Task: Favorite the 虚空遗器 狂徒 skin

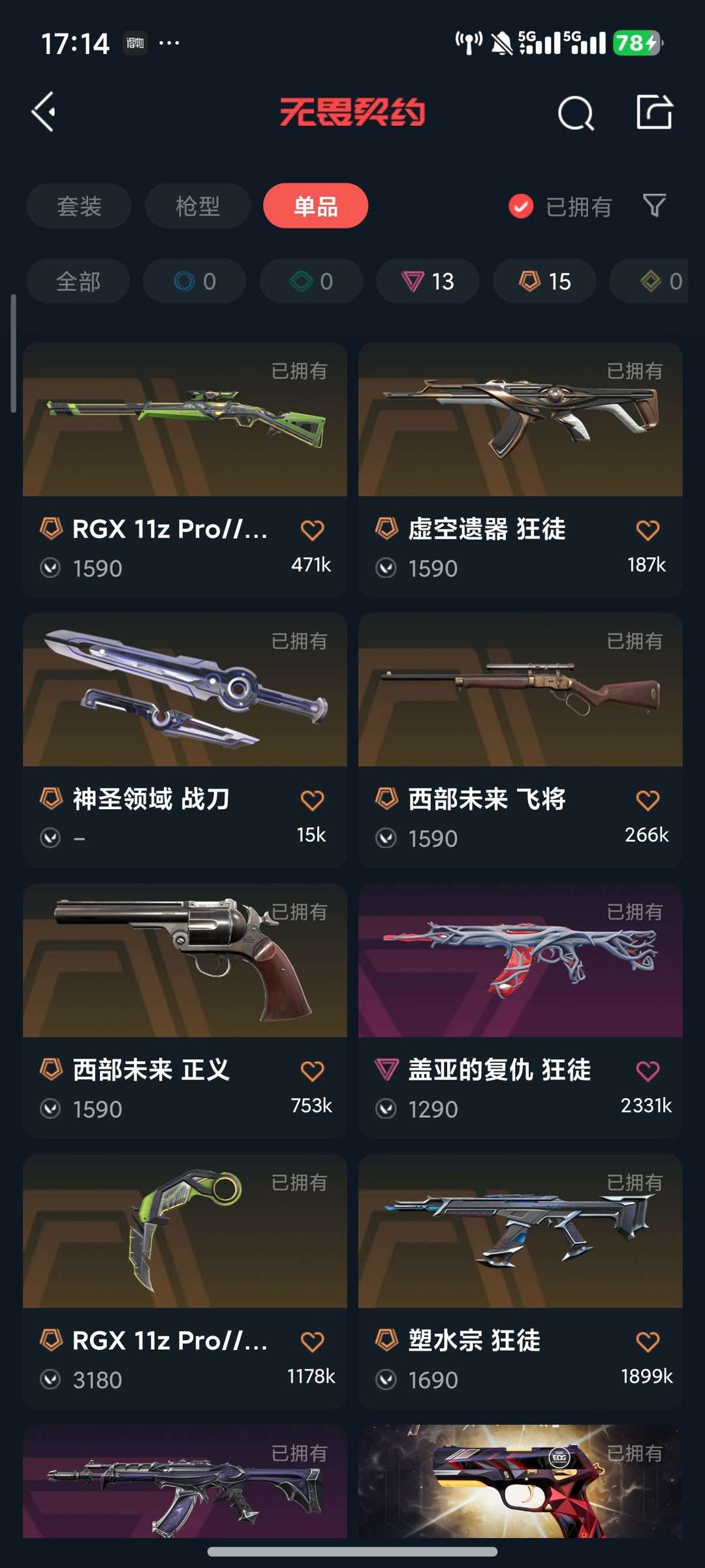Action: (x=650, y=529)
